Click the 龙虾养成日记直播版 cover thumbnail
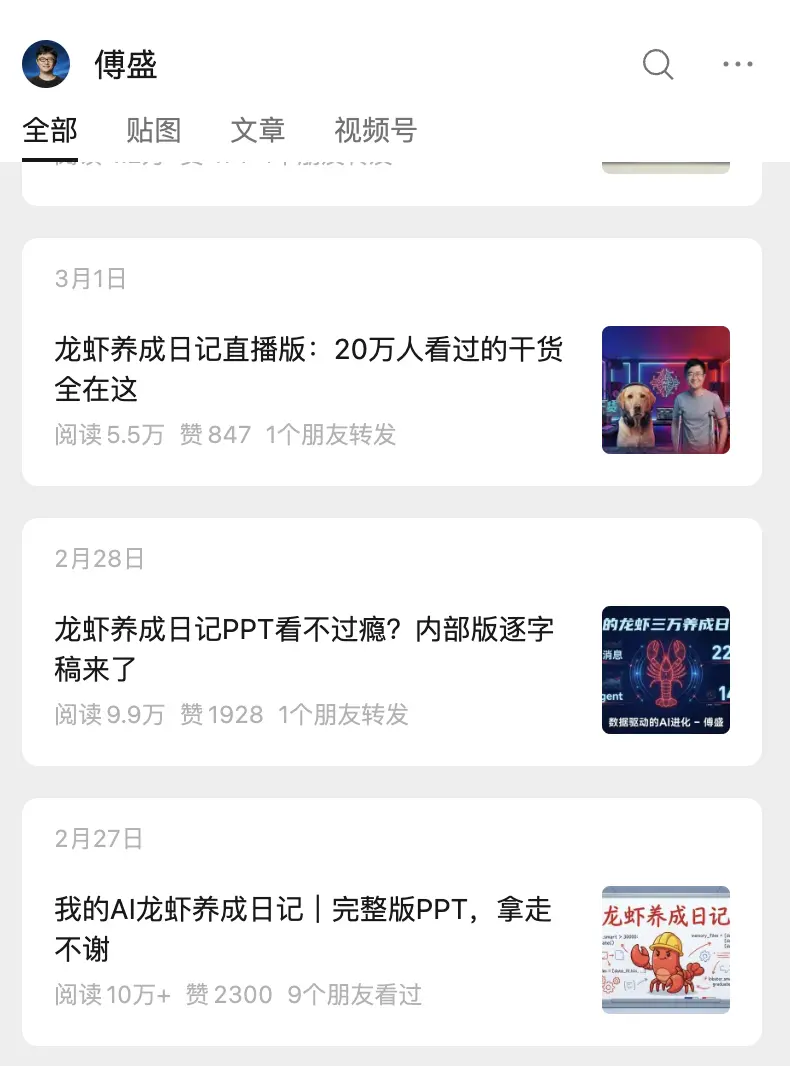This screenshot has height=1066, width=790. click(x=666, y=389)
